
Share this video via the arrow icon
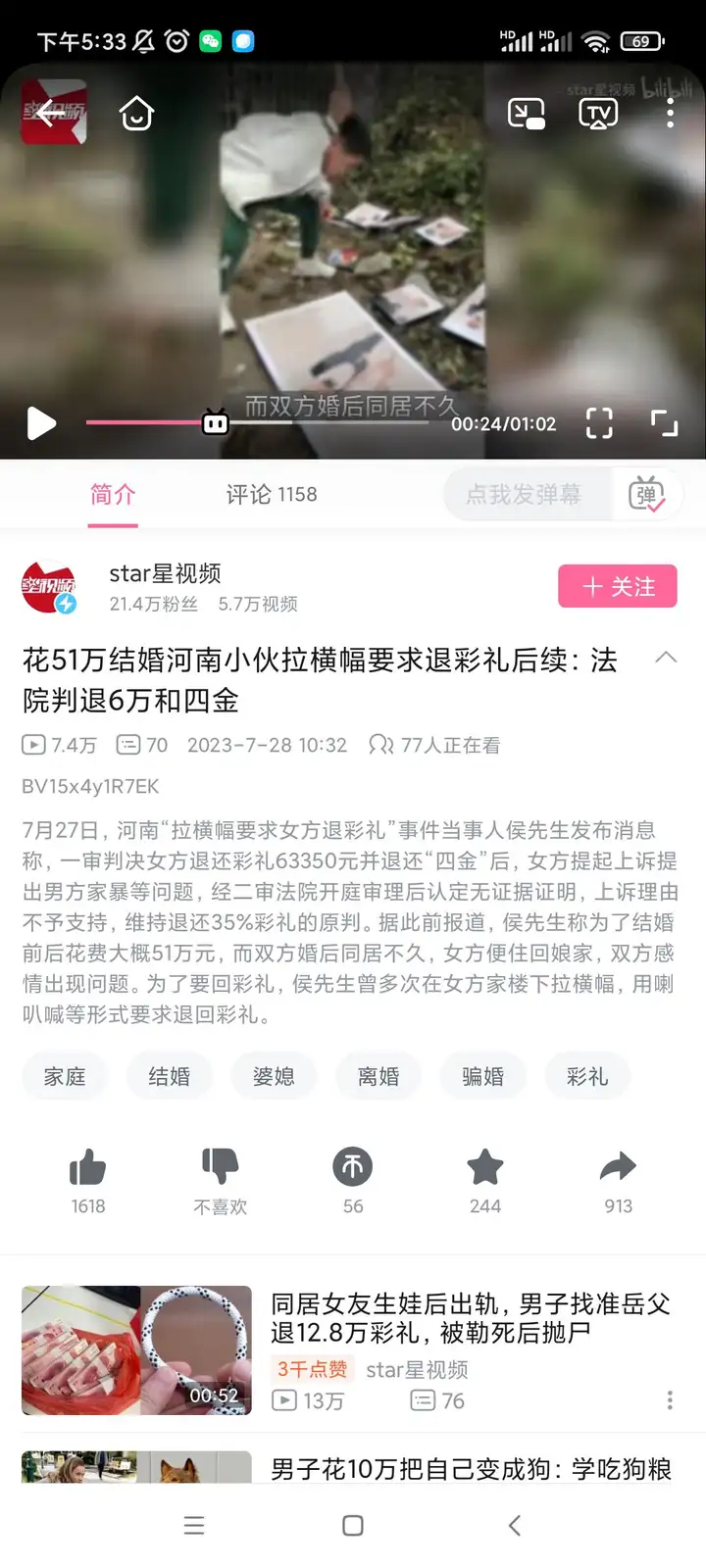tap(618, 1168)
